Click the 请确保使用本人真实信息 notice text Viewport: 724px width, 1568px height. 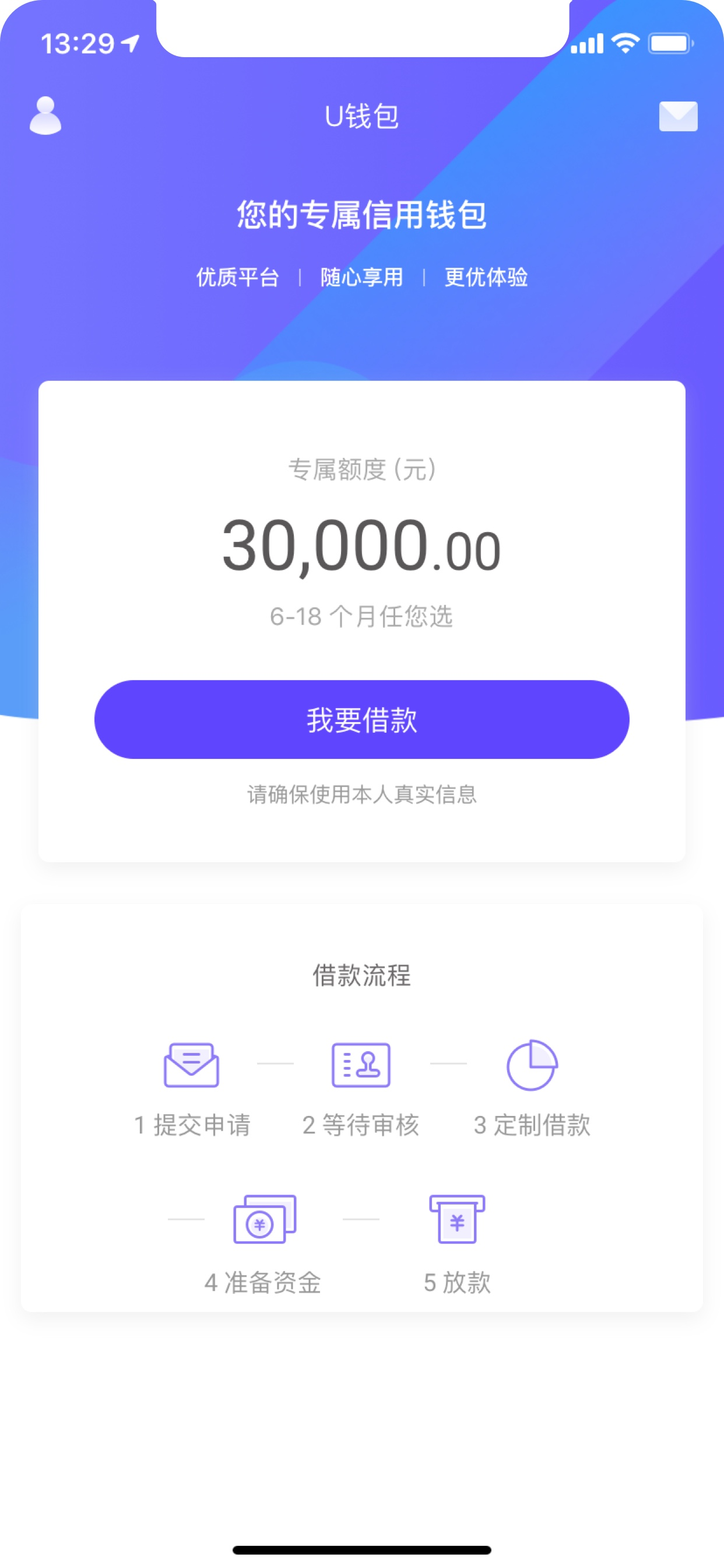361,795
